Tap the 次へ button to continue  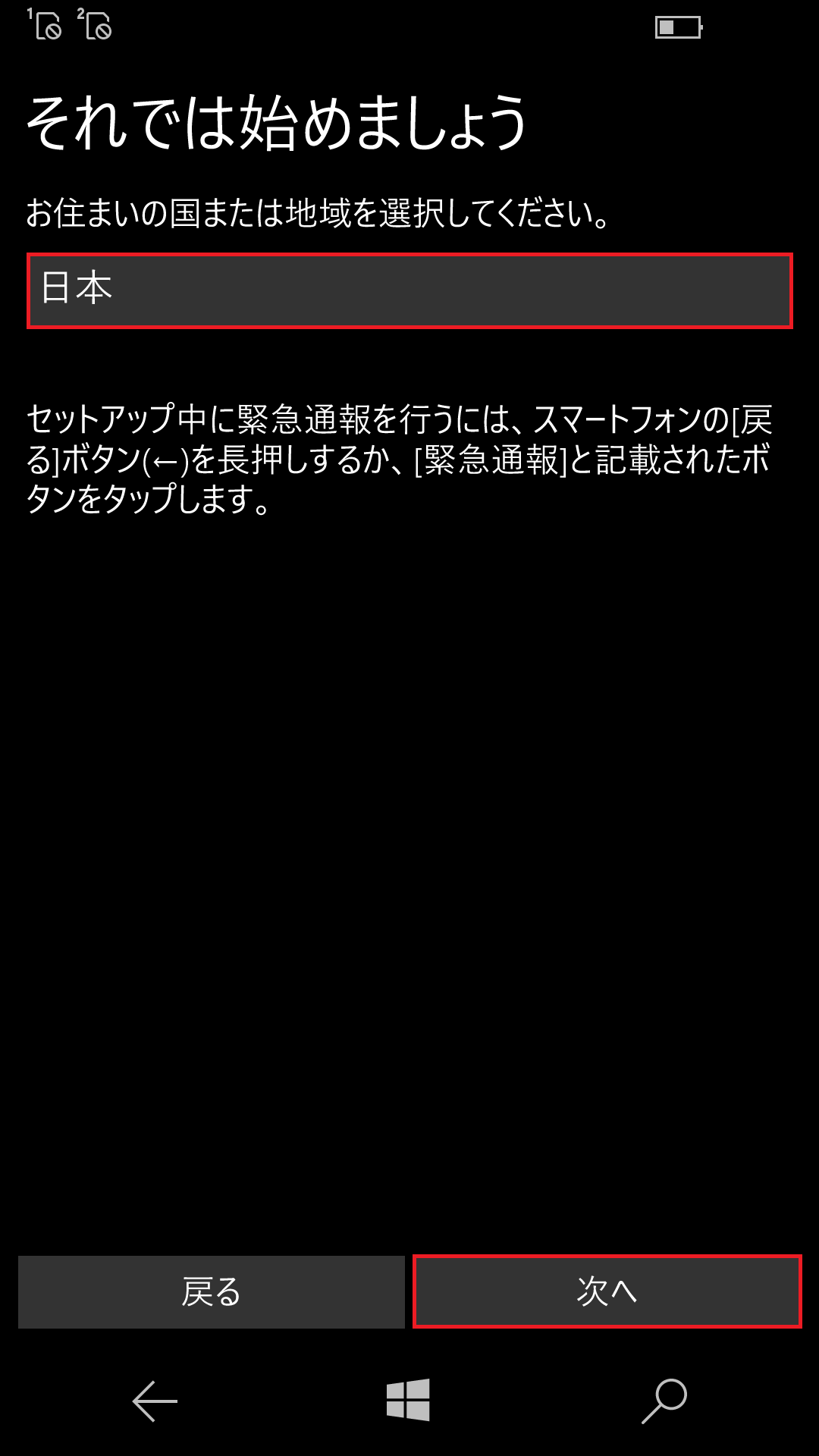607,1291
